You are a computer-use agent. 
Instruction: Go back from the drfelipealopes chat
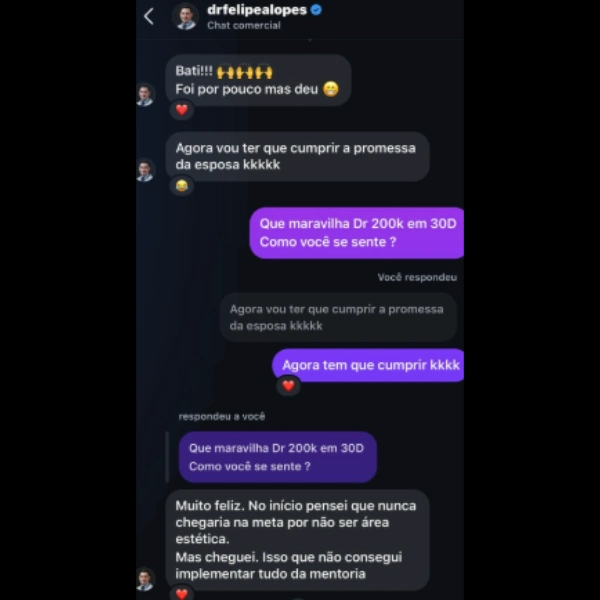149,16
